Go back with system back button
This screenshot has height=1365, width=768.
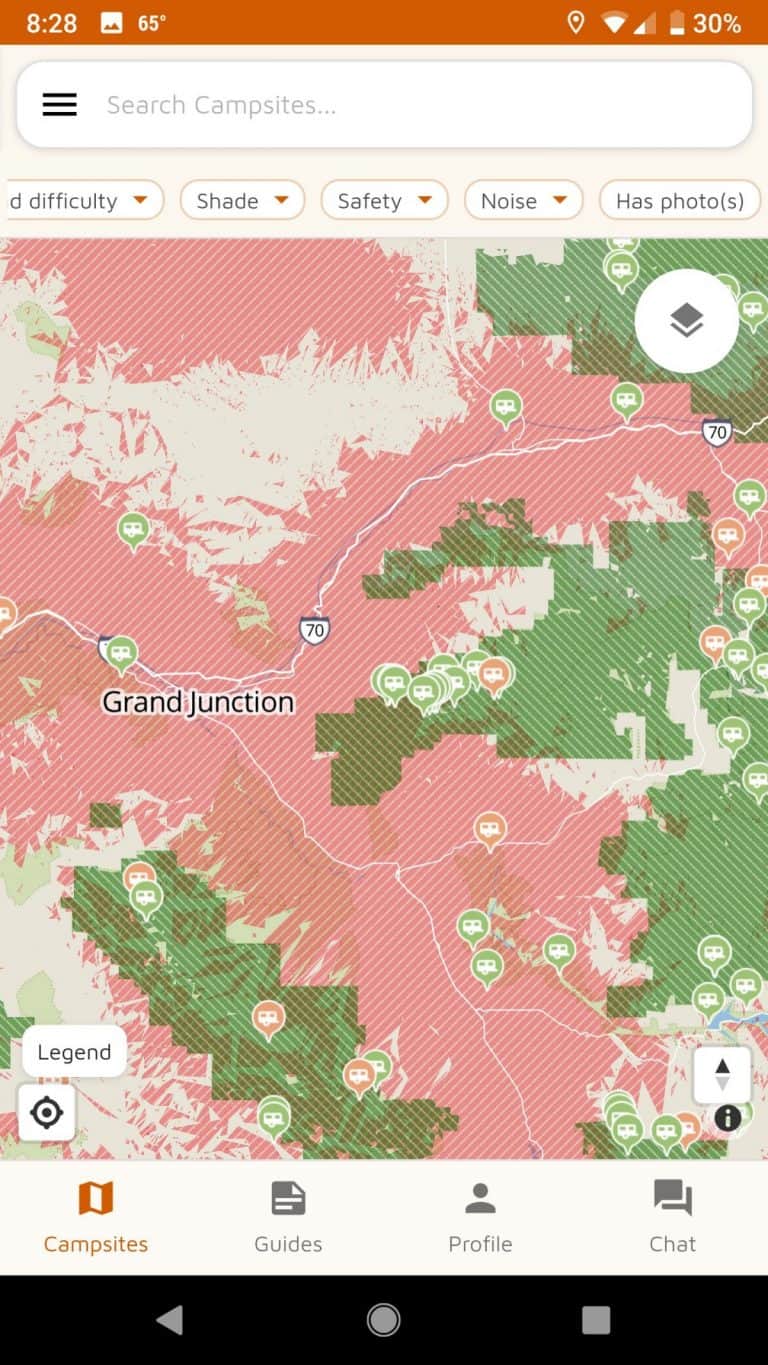(170, 1320)
